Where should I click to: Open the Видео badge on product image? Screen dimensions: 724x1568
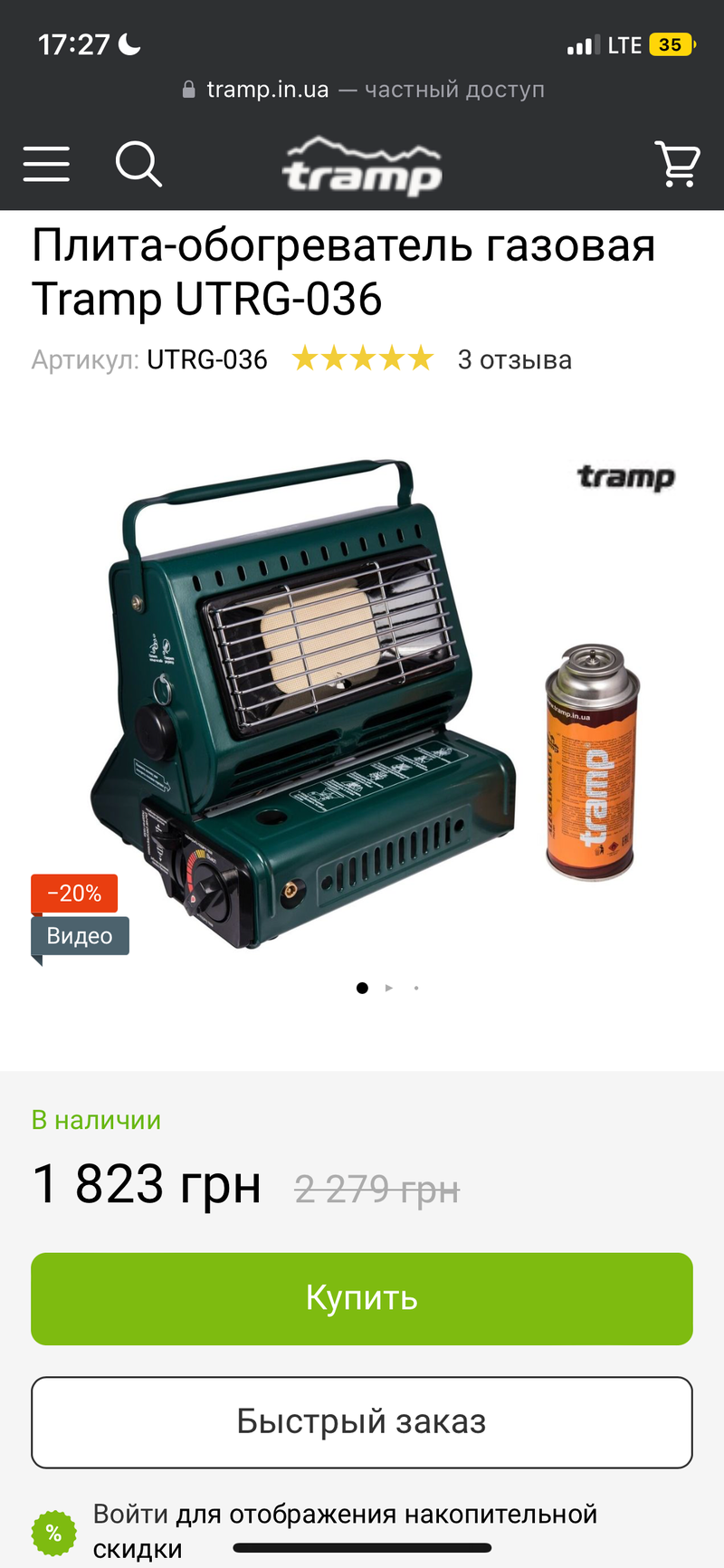[80, 936]
